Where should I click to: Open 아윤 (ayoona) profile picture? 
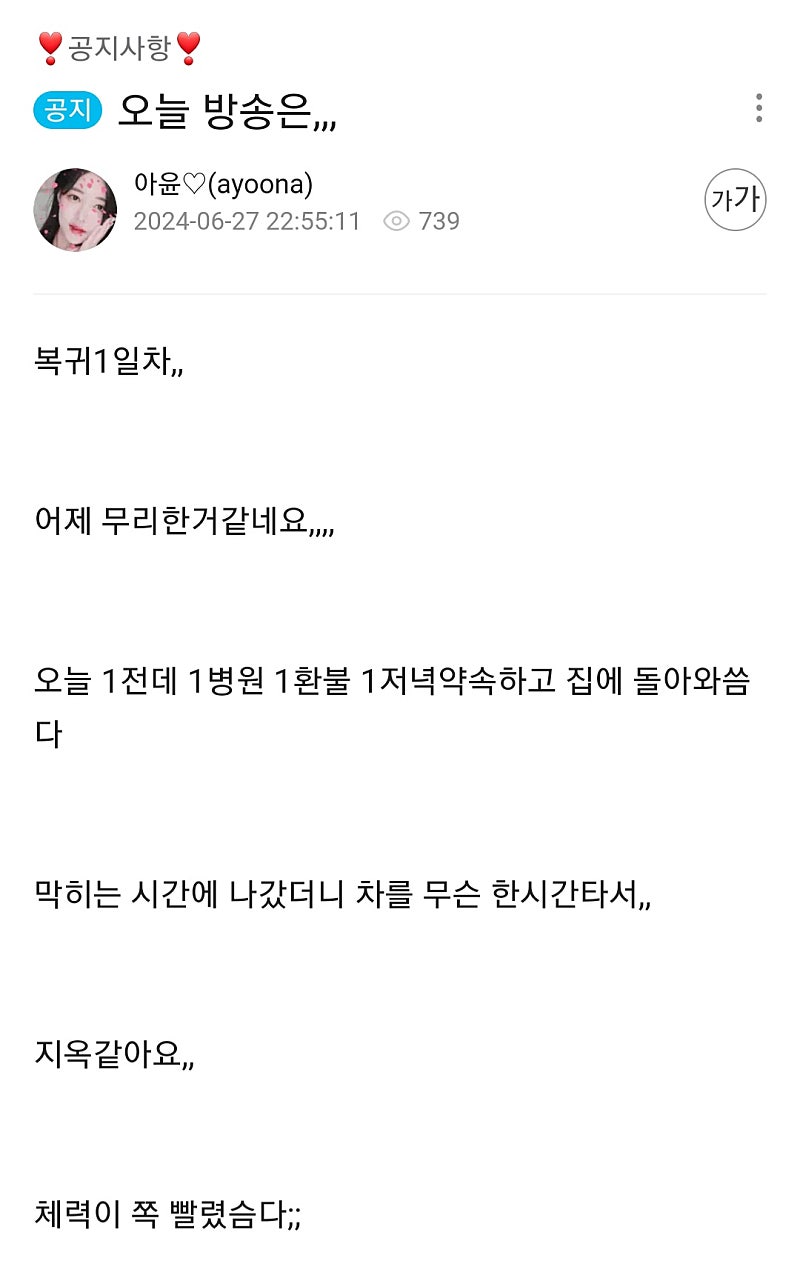pyautogui.click(x=75, y=209)
